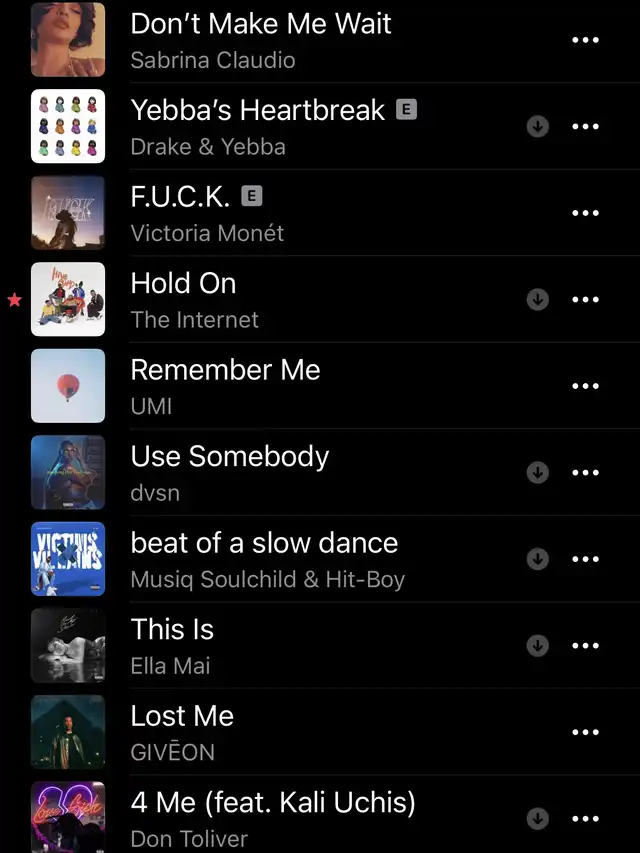Download the song Use Somebody
This screenshot has width=640, height=853.
[538, 473]
